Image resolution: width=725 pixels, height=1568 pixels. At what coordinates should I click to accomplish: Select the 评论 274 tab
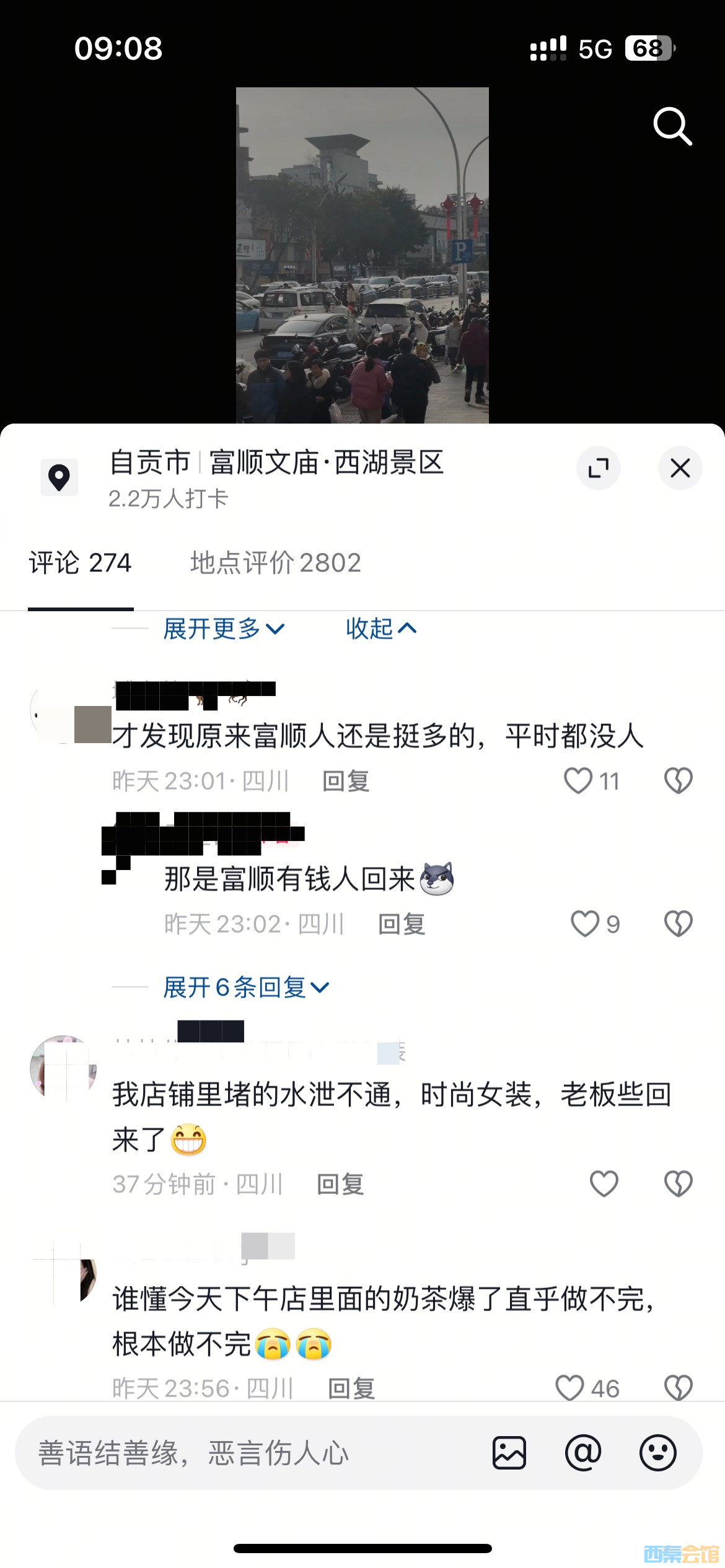click(81, 563)
